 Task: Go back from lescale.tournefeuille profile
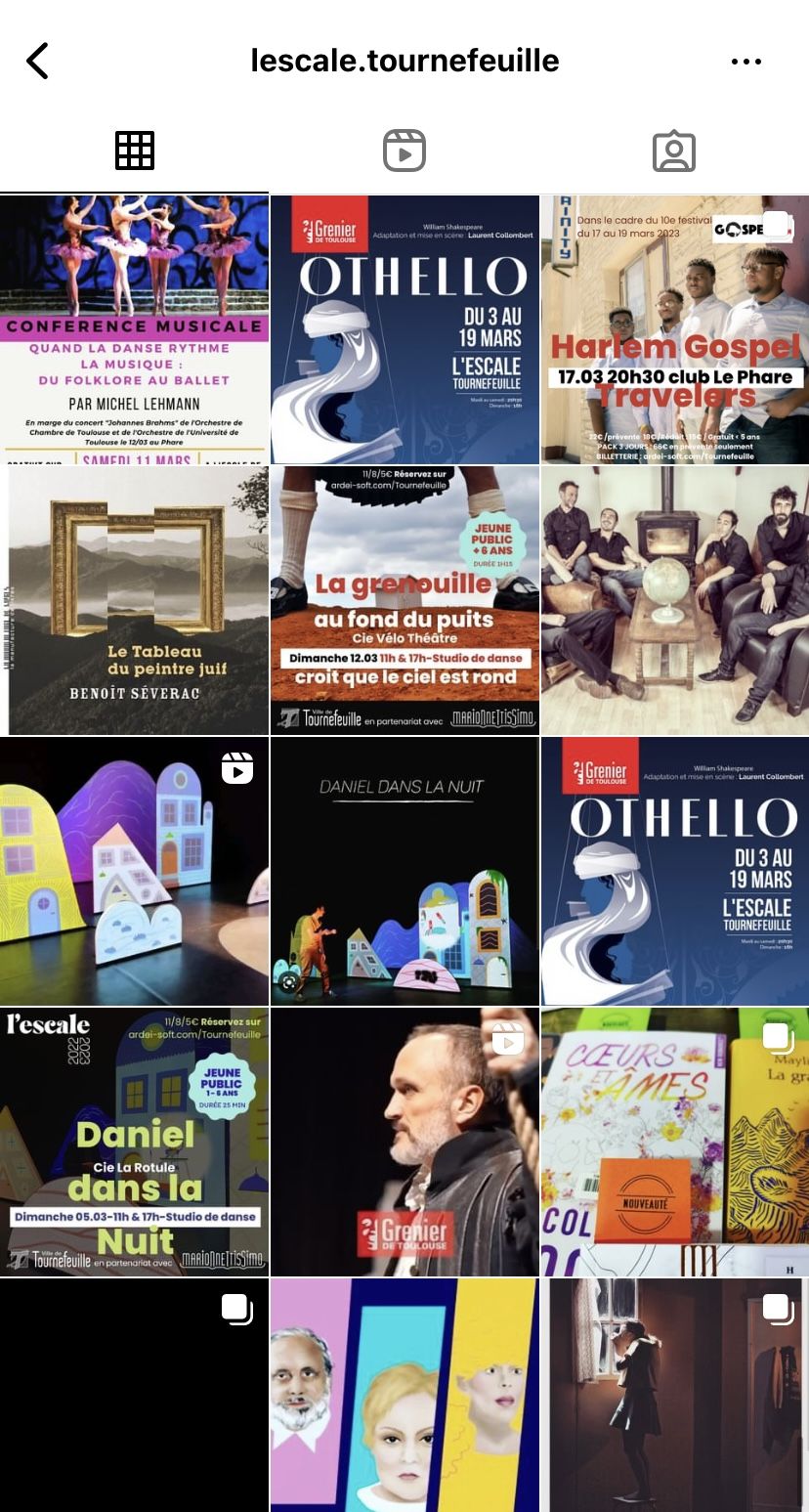coord(37,61)
